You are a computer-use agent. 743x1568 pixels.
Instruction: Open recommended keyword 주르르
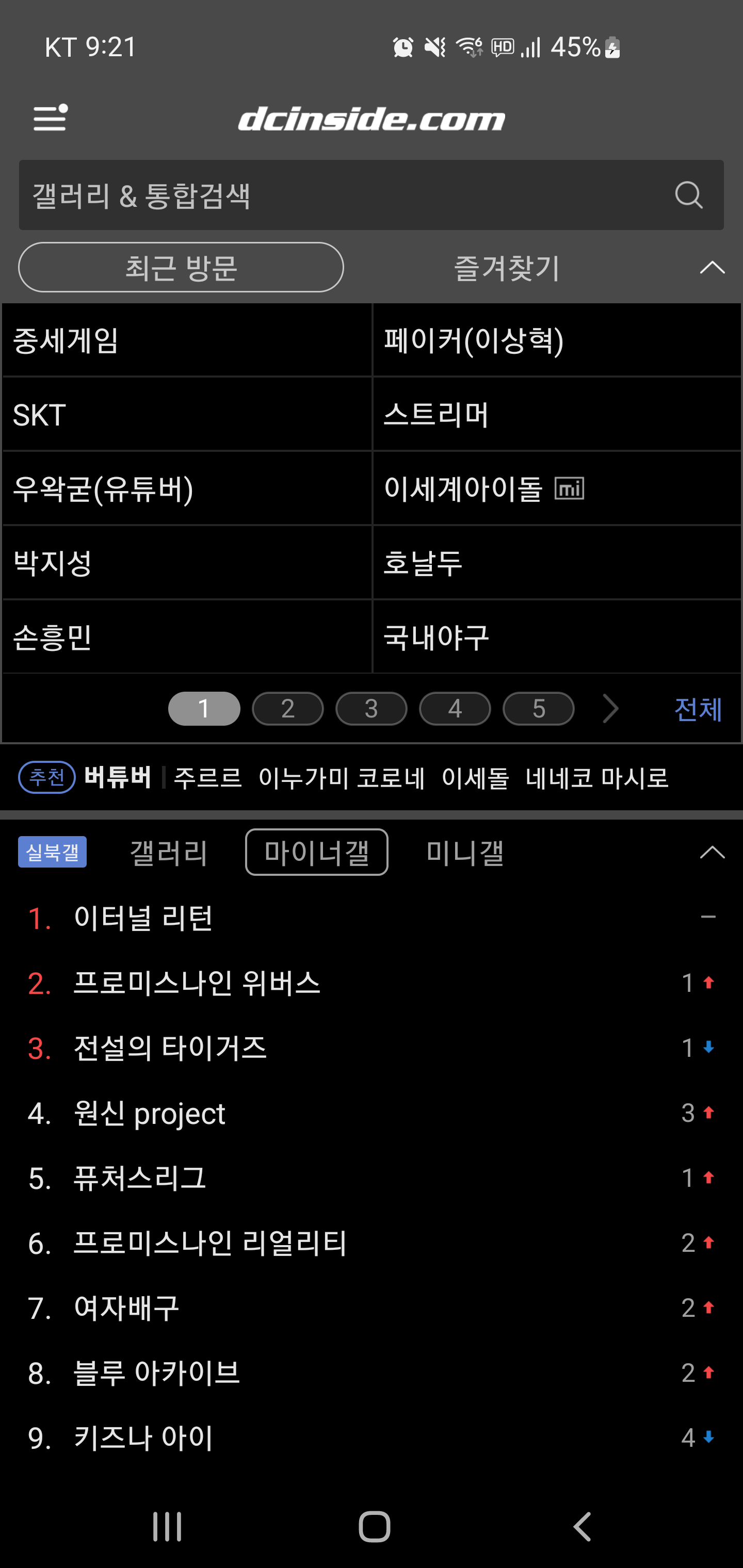207,778
